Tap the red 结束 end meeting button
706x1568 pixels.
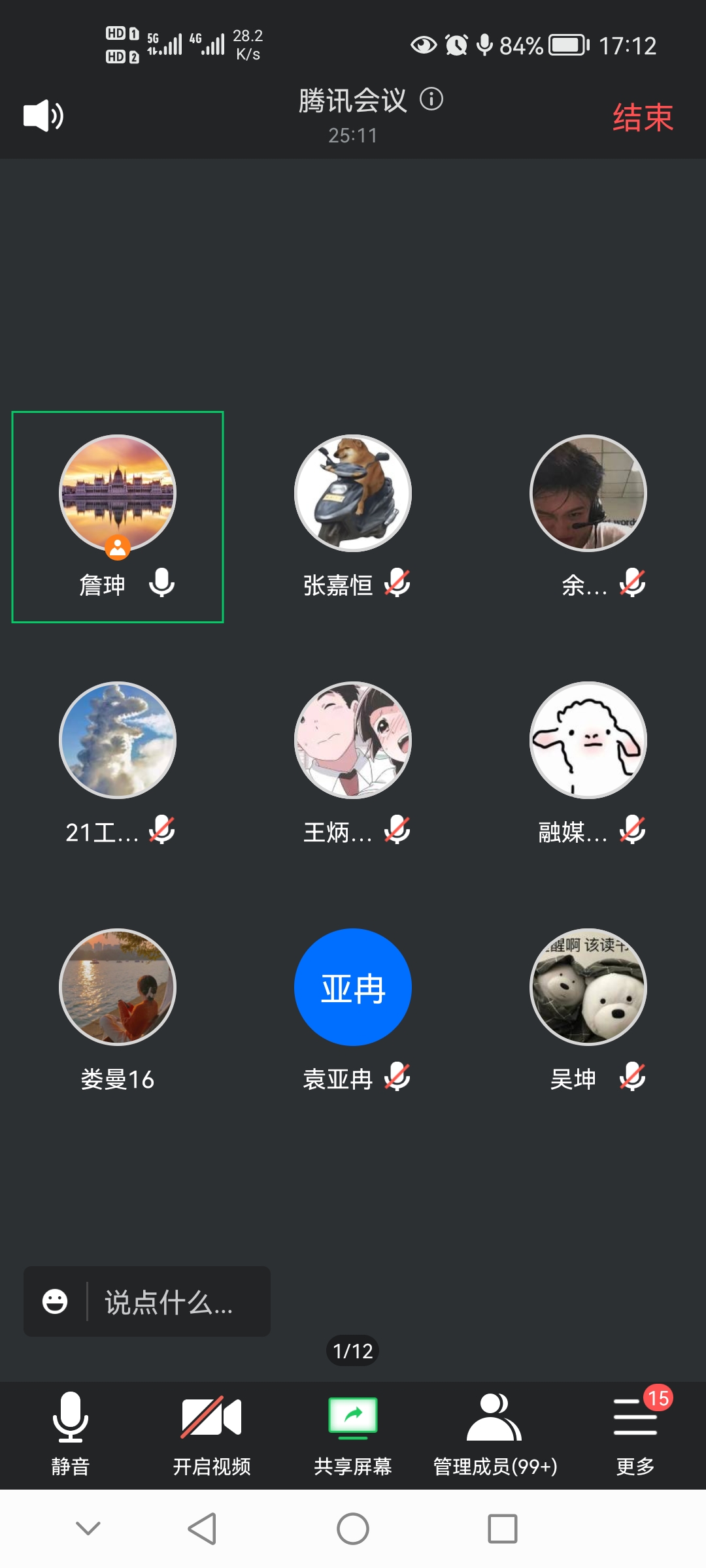pos(642,118)
